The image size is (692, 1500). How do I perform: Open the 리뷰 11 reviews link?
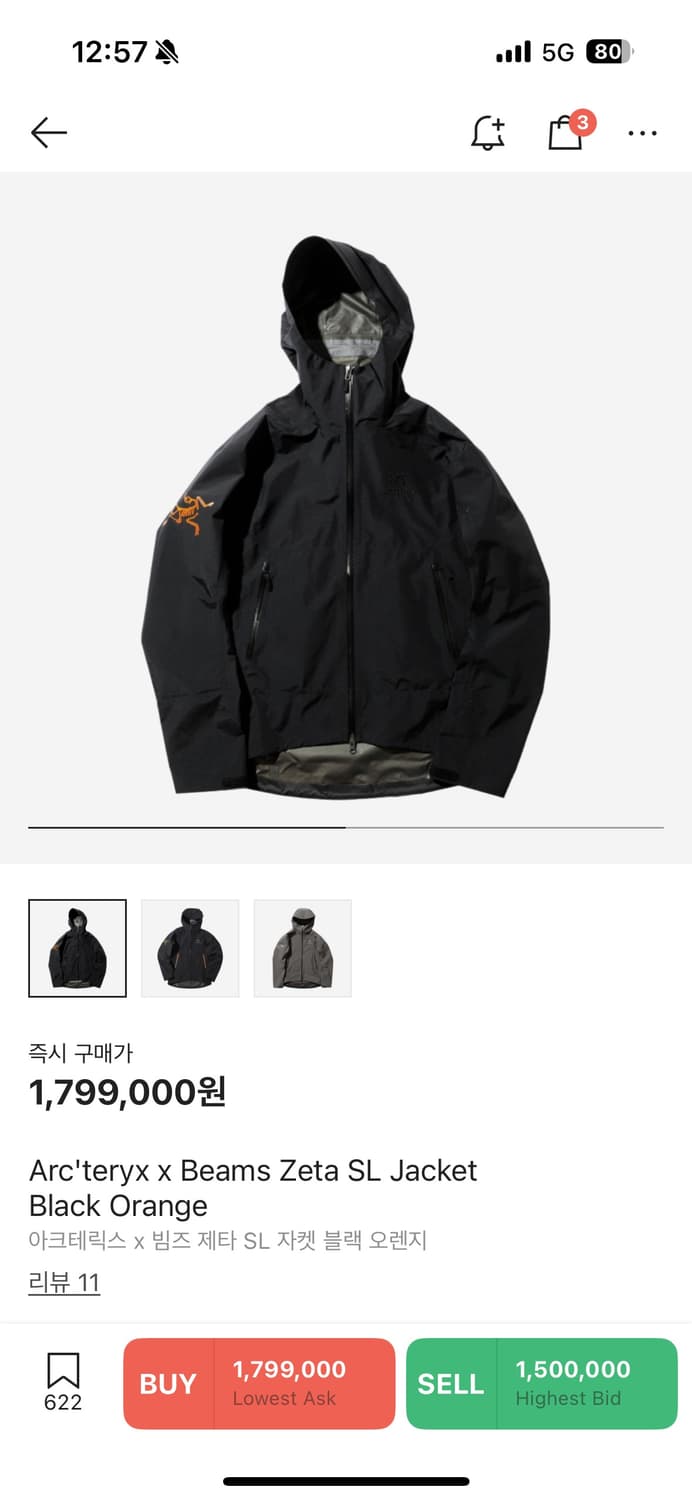(x=64, y=1283)
